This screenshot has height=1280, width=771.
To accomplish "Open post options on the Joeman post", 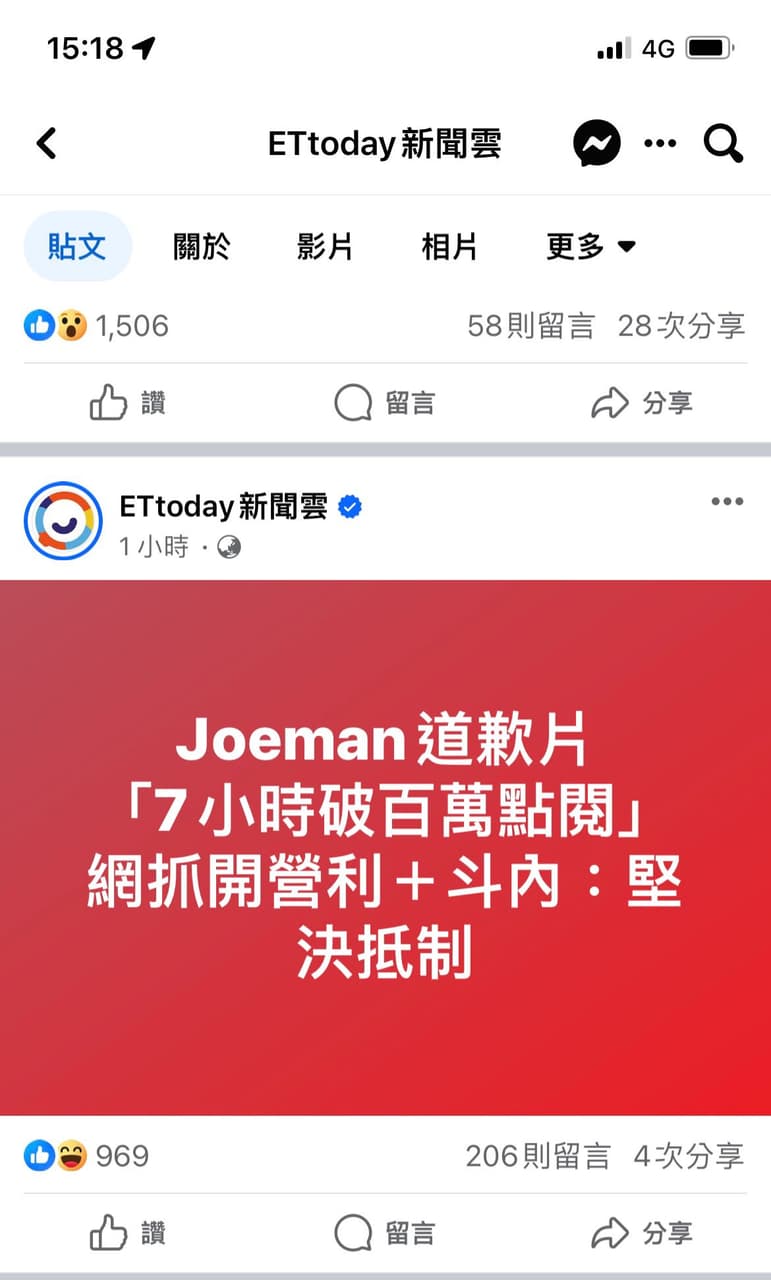I will (x=727, y=502).
